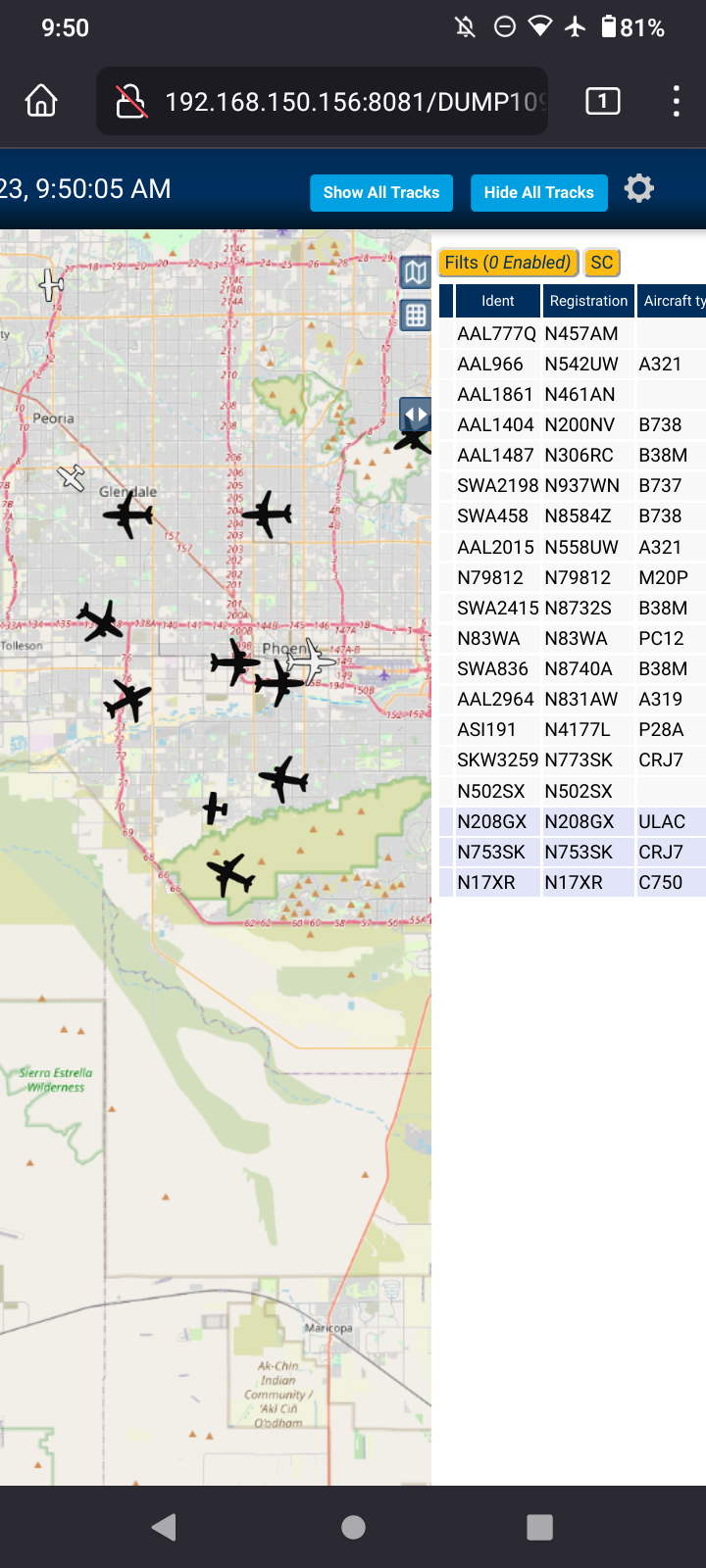Go back using the system back button

point(165,1527)
